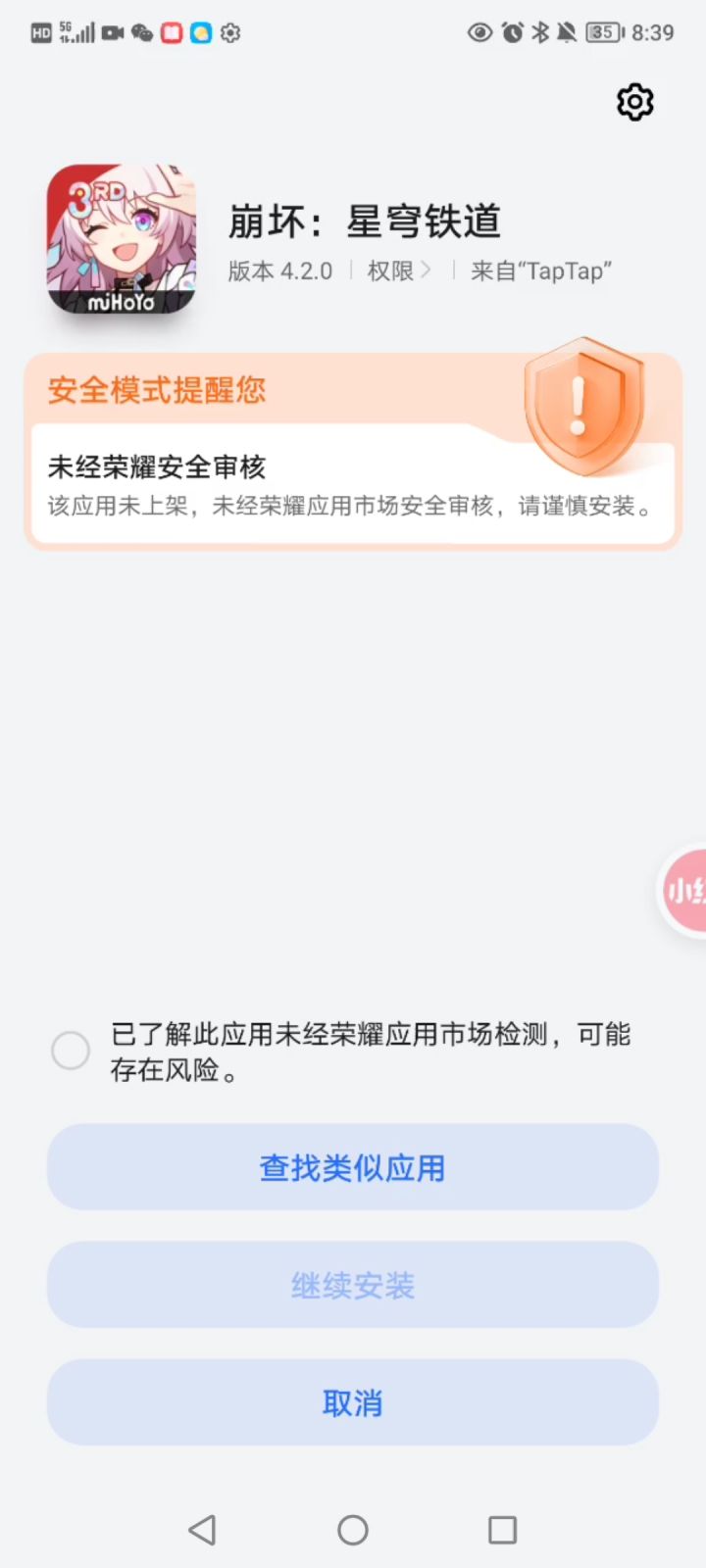Image resolution: width=706 pixels, height=1568 pixels.
Task: Tap the 来自"TapTap" source label
Action: click(542, 272)
